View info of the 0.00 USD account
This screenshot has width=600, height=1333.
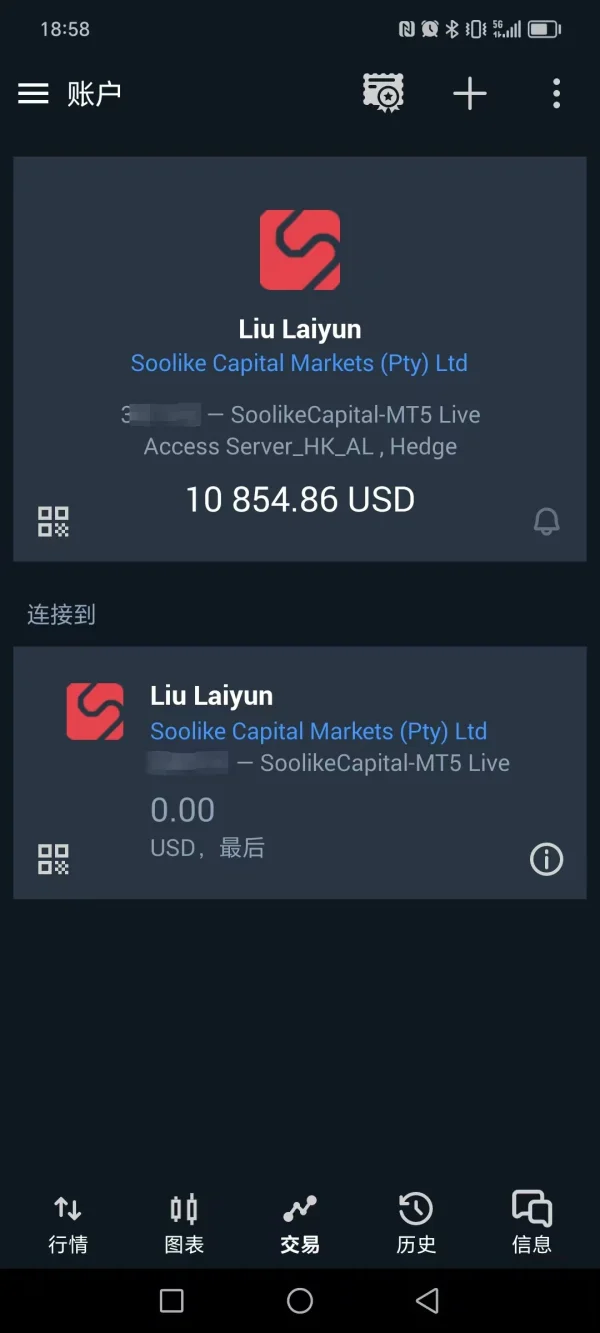click(546, 859)
